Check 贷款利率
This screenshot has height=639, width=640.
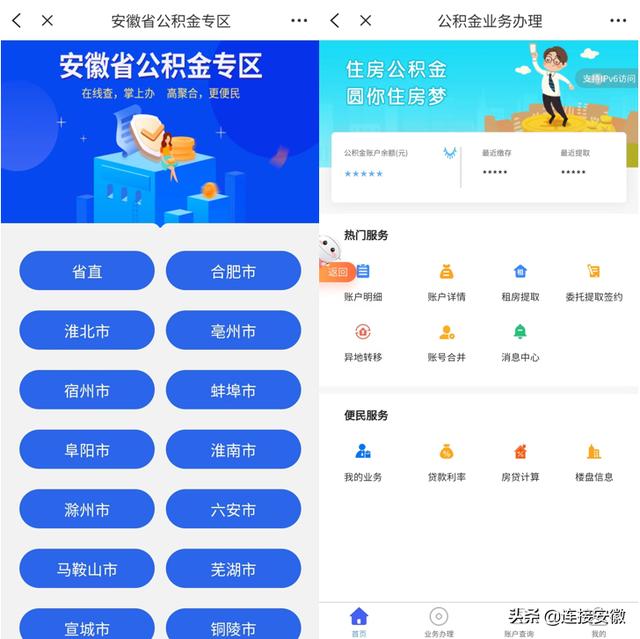pos(446,462)
